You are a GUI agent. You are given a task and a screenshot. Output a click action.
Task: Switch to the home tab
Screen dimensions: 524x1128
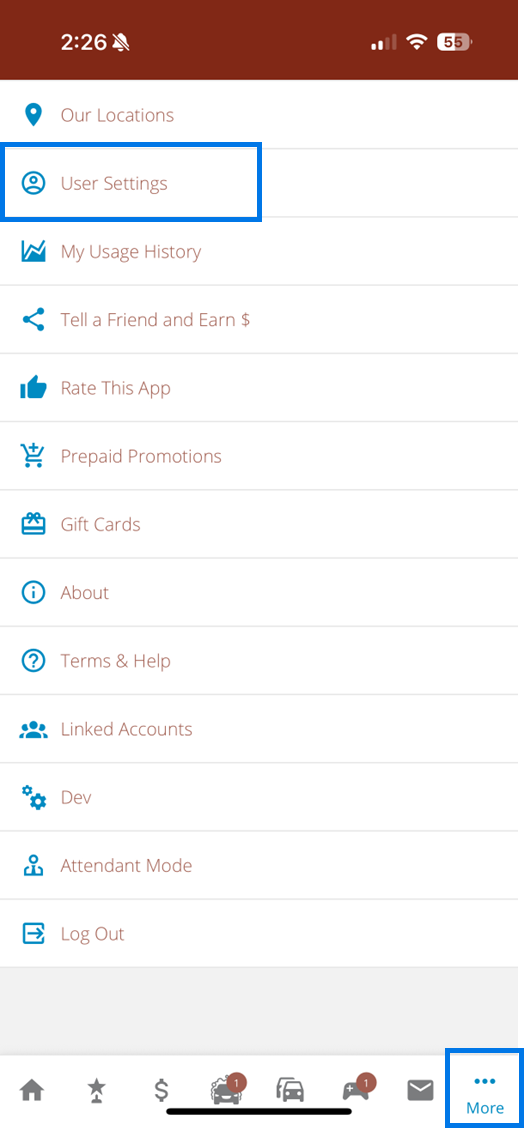[x=32, y=1091]
